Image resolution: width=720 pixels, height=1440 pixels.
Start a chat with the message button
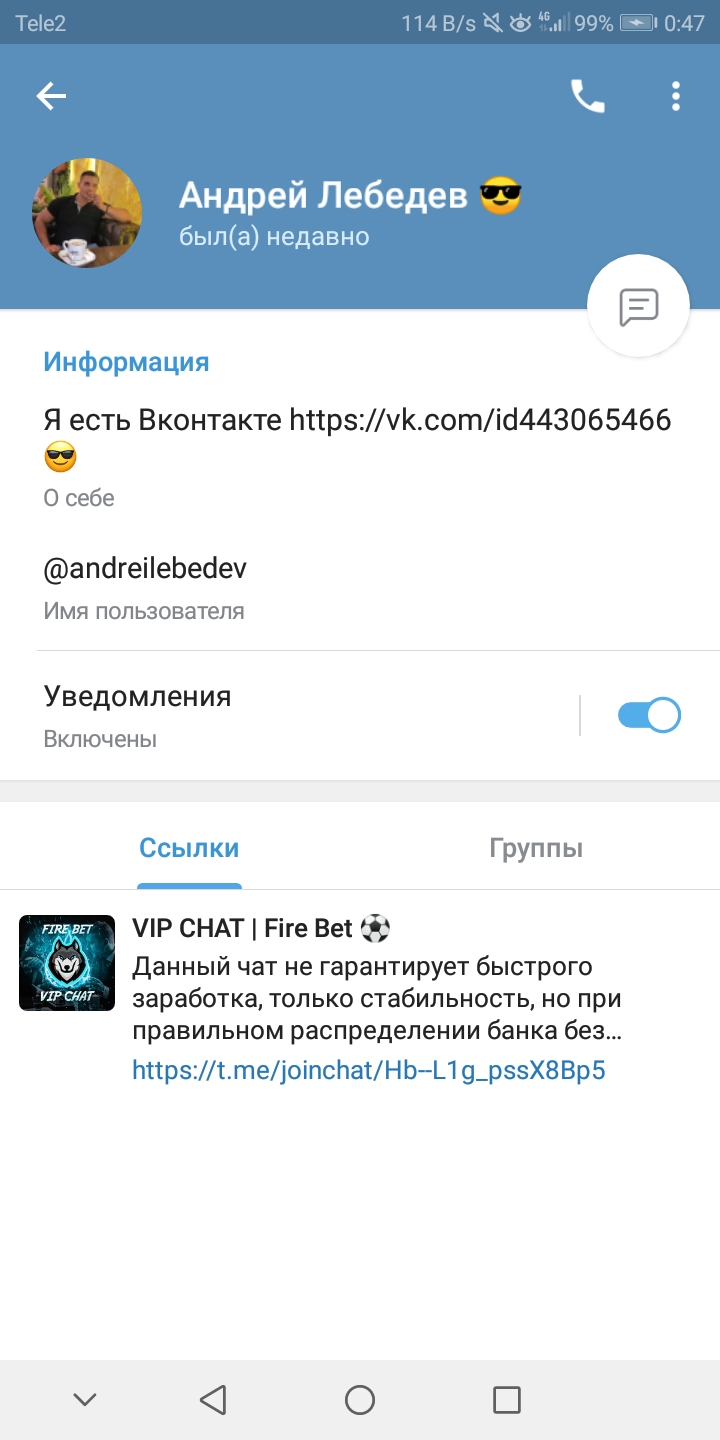[639, 306]
